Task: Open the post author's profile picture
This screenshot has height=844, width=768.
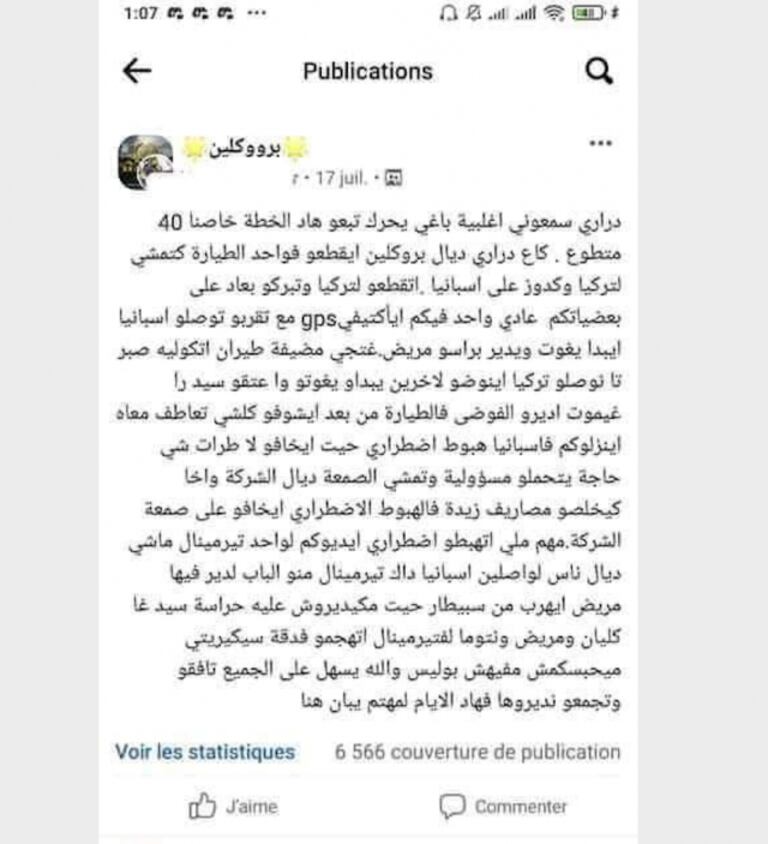Action: coord(145,162)
